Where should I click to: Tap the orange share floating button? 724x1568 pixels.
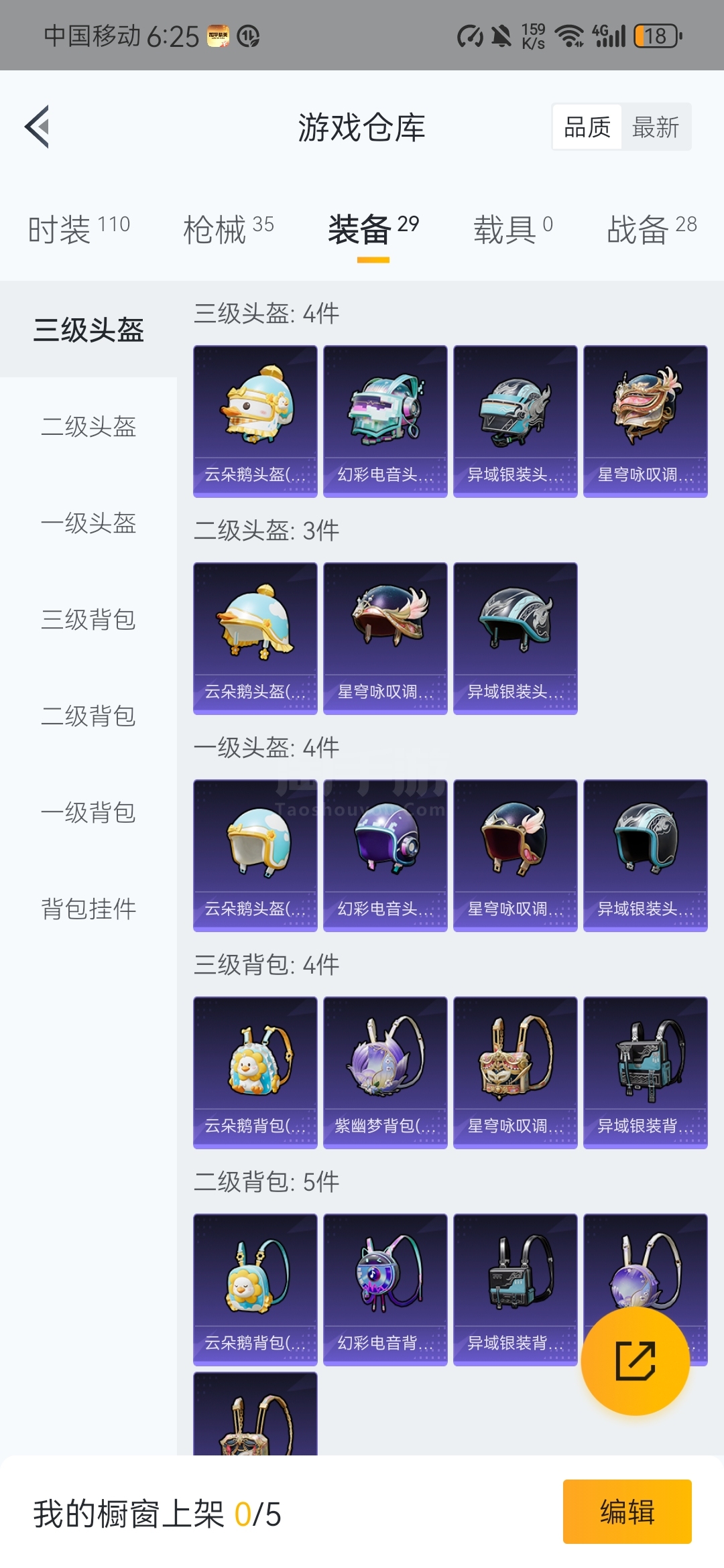pyautogui.click(x=635, y=1361)
